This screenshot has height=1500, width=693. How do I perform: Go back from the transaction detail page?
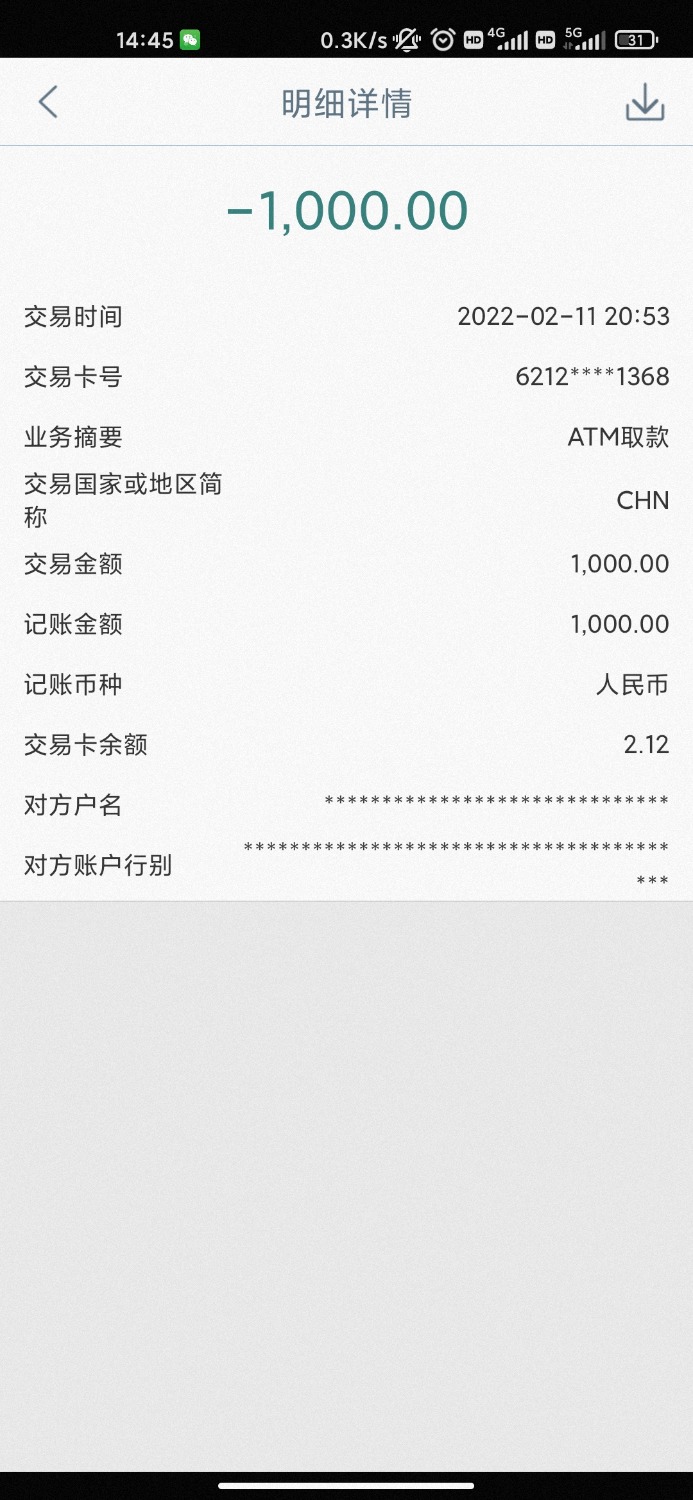(47, 102)
